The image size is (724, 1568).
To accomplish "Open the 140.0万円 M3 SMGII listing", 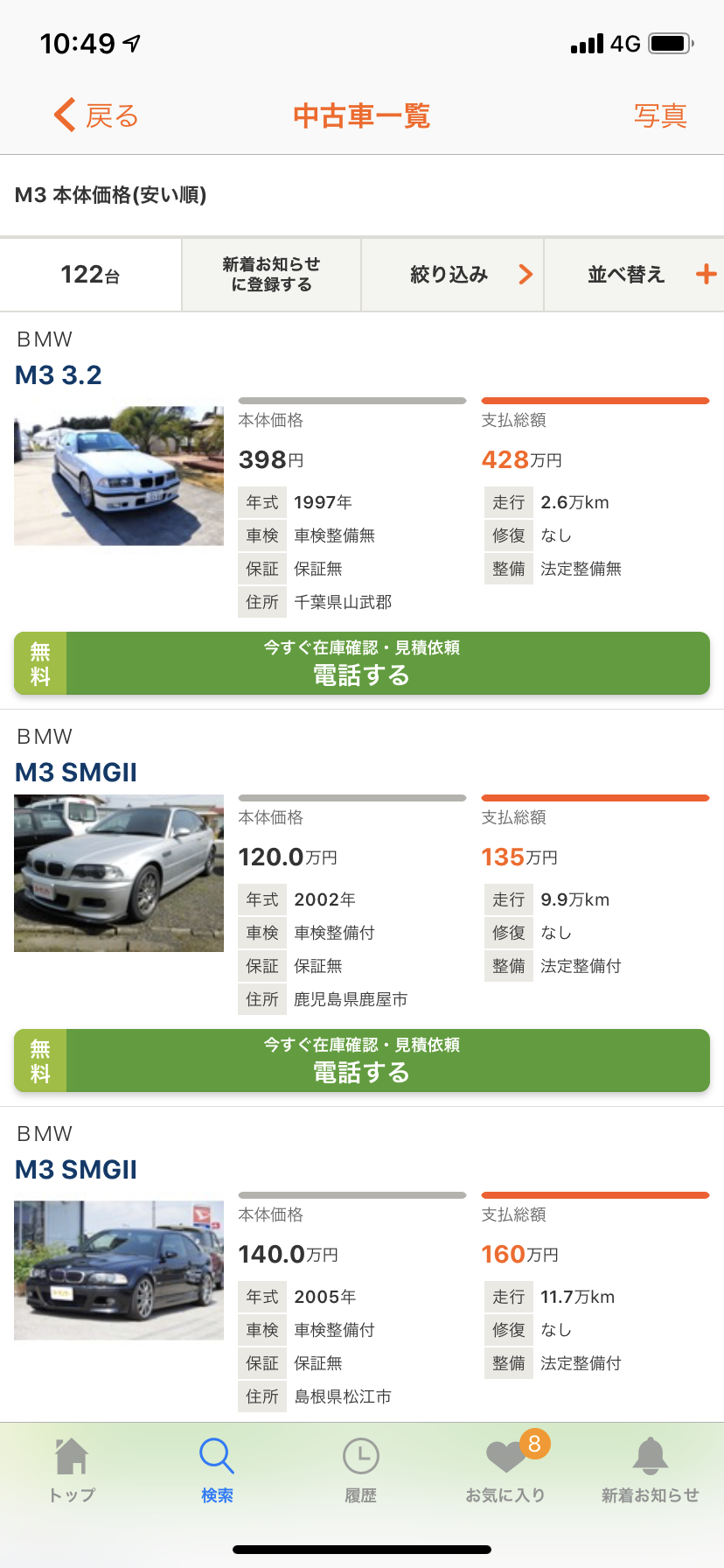I will point(76,1170).
